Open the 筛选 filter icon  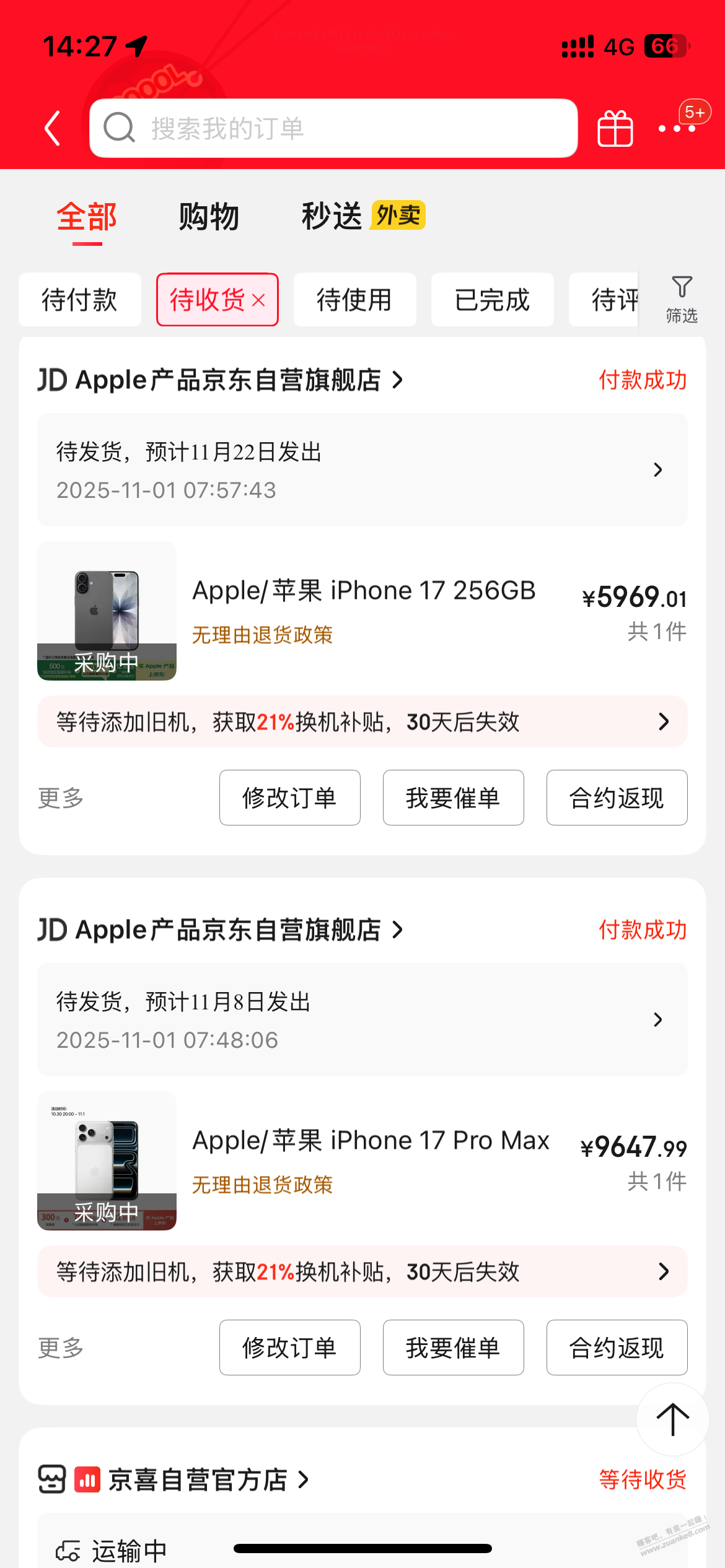[682, 299]
